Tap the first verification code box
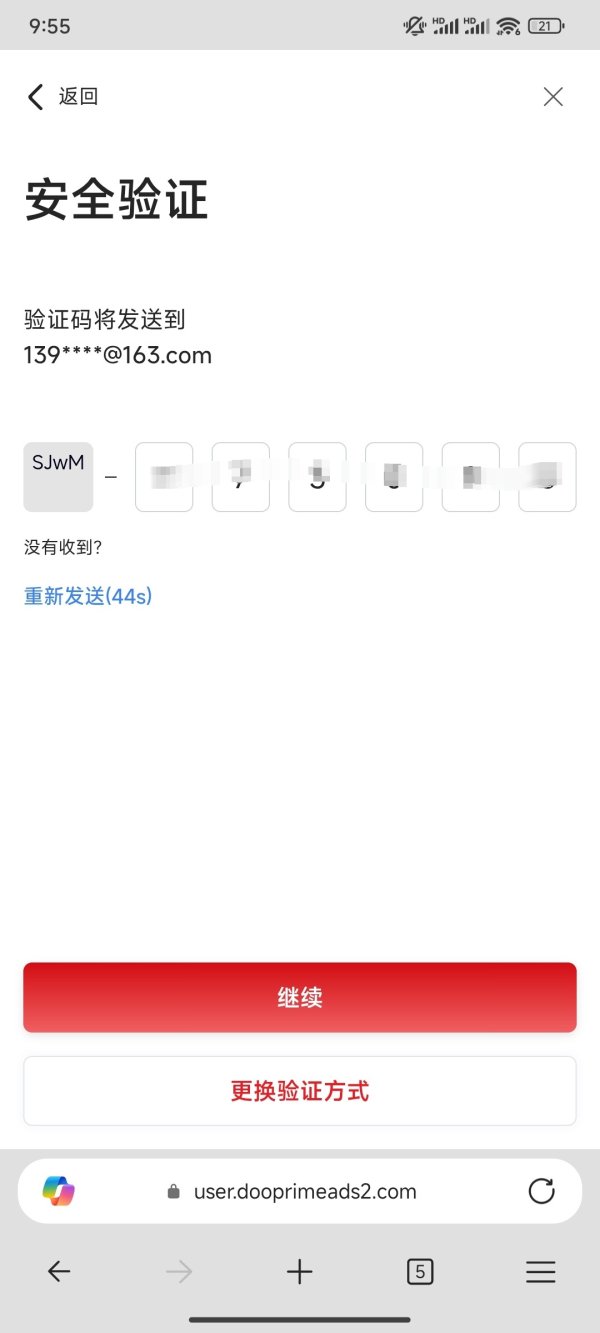Screen dimensions: 600x1333 [x=164, y=477]
